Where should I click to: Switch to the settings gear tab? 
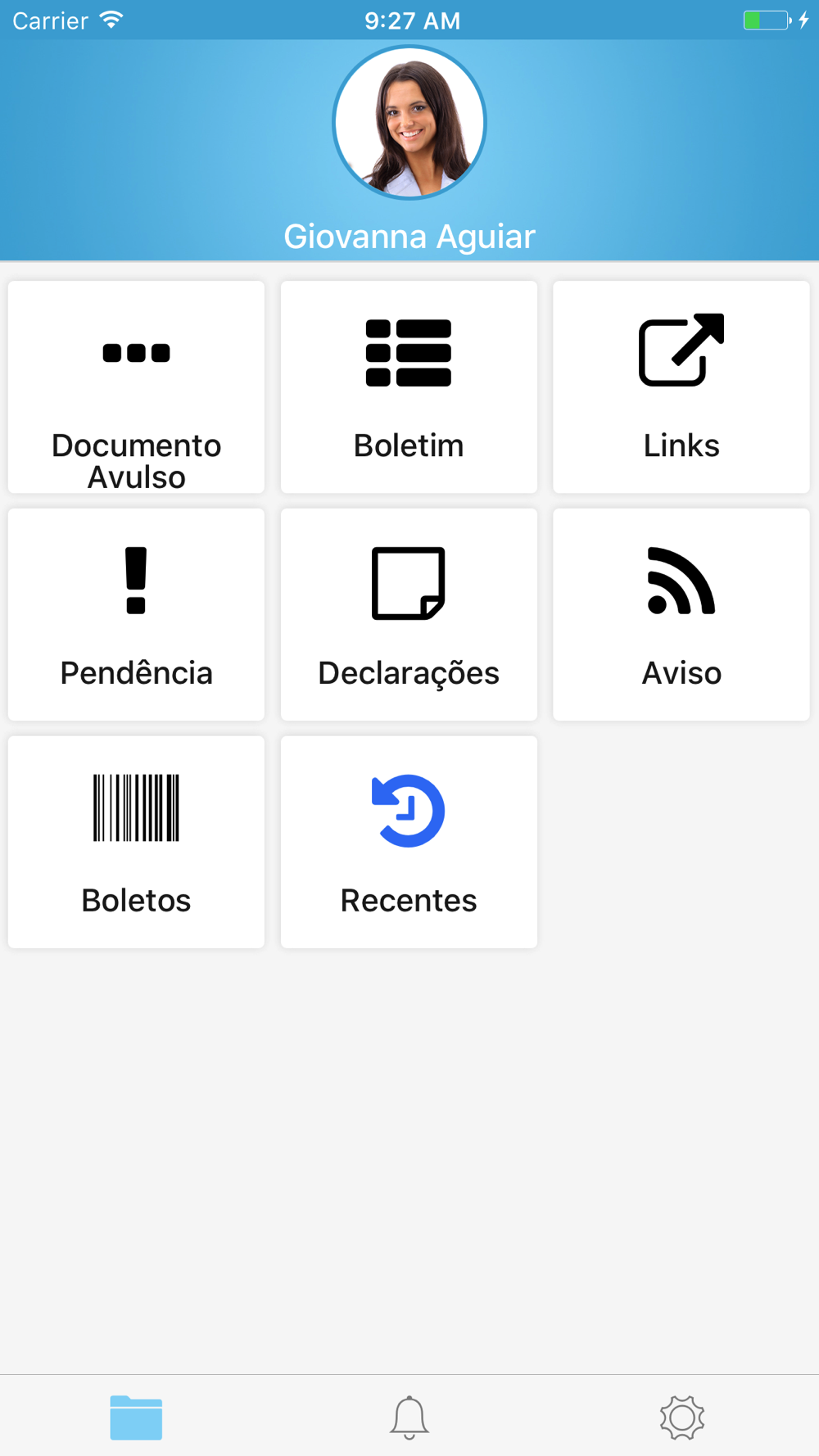682,1418
